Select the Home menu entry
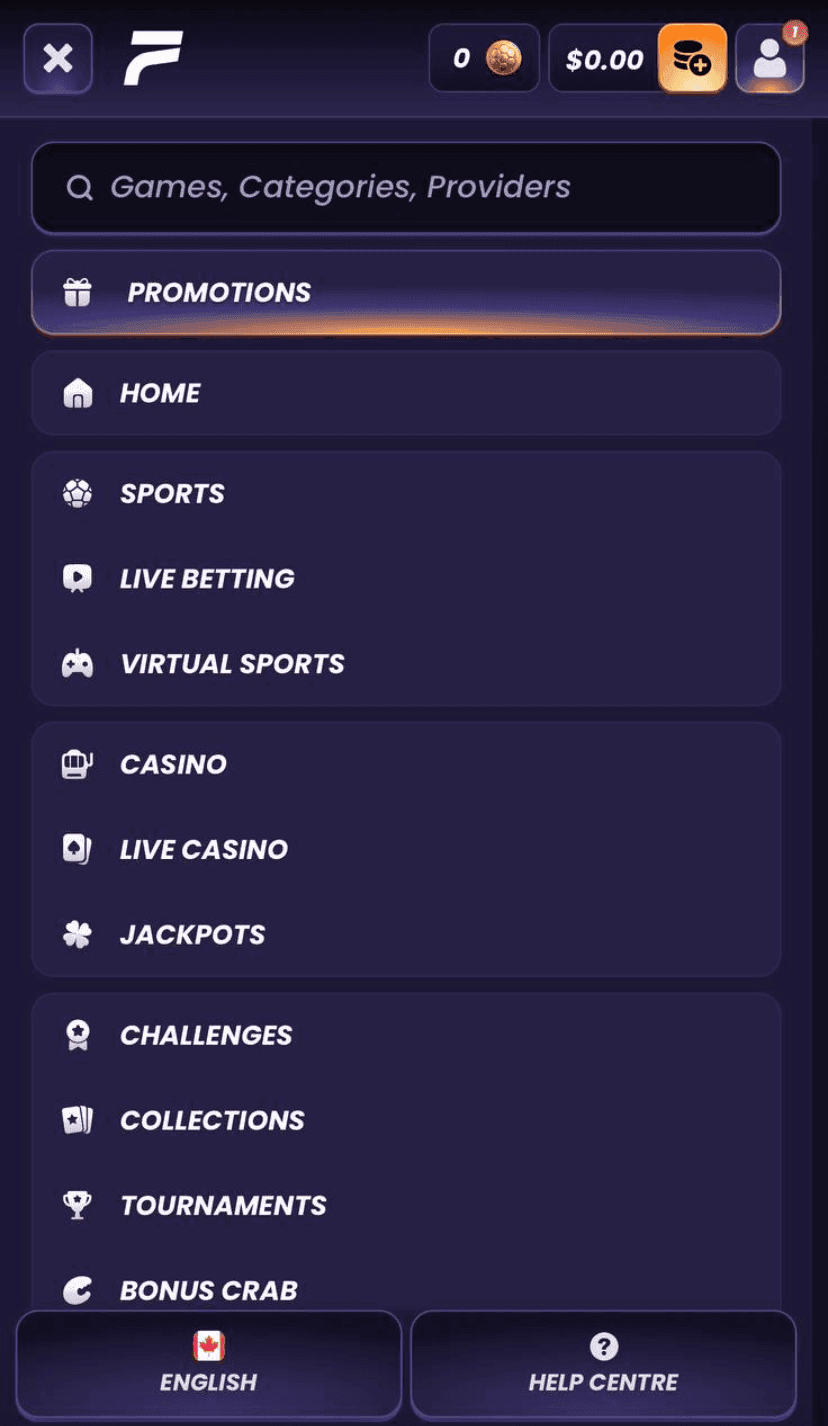This screenshot has height=1426, width=828. (x=160, y=393)
